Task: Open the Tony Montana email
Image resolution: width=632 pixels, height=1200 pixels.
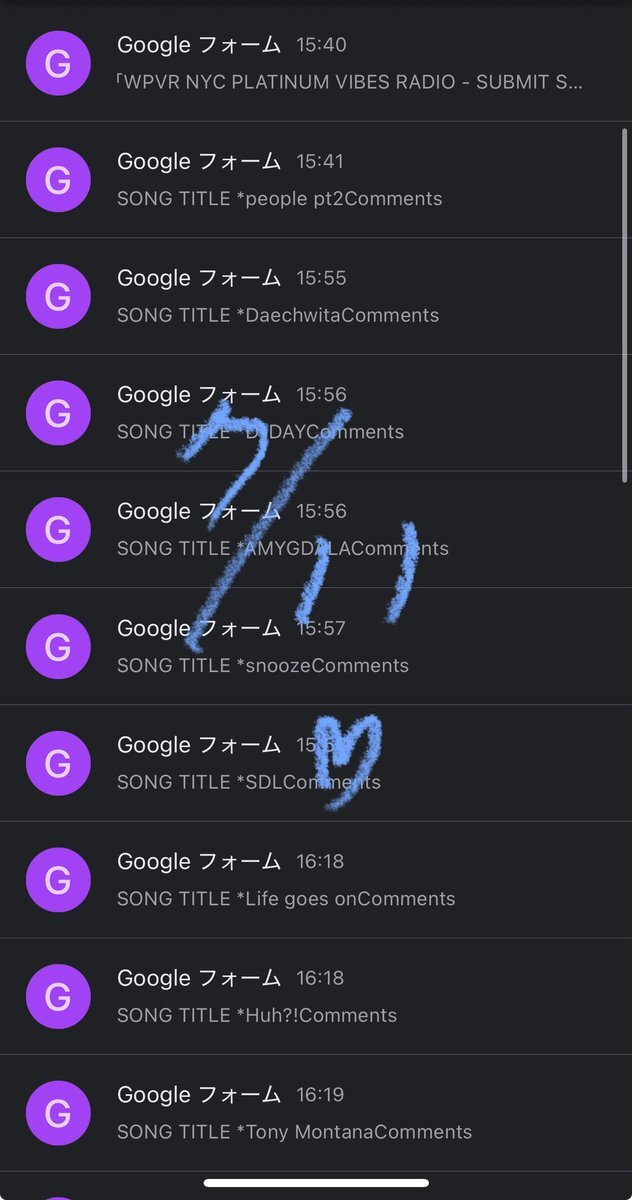Action: (x=316, y=1114)
